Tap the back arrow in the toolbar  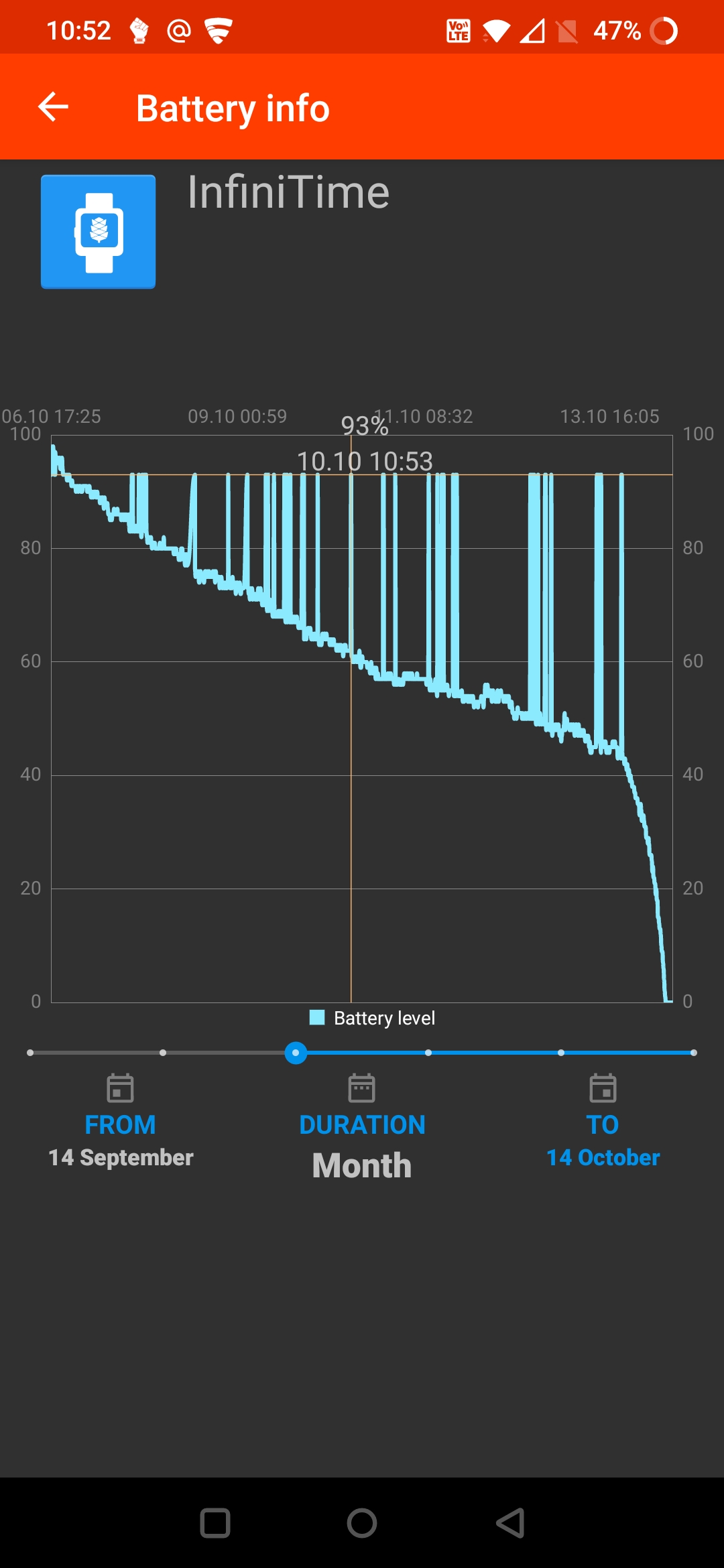[x=53, y=107]
